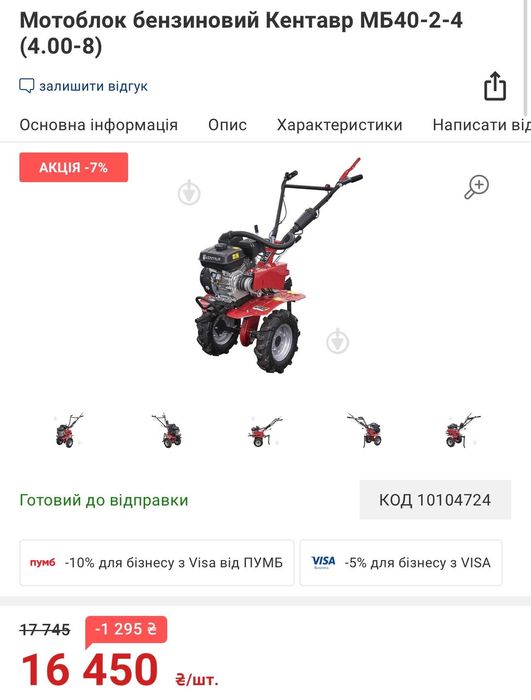Screen dimensions: 531x700
Task: Tap the АКЦІЯ -7% promo badge
Action: click(74, 167)
